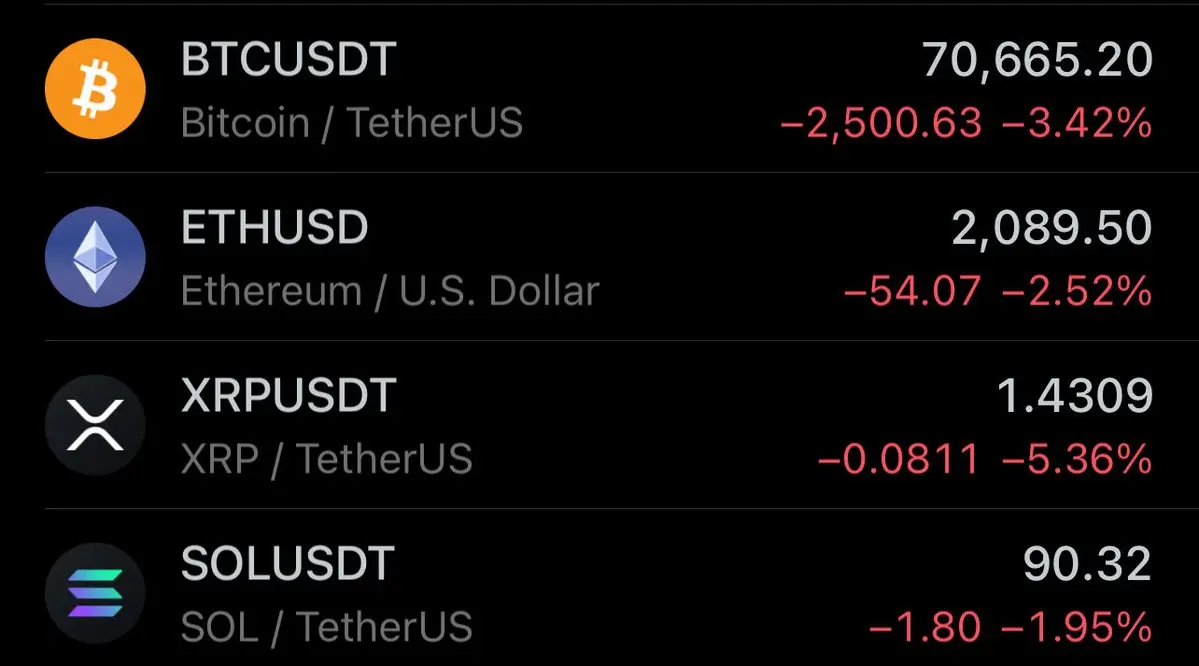The height and width of the screenshot is (666, 1199).
Task: Open the BTCUSDT Bitcoin row
Action: 598,90
